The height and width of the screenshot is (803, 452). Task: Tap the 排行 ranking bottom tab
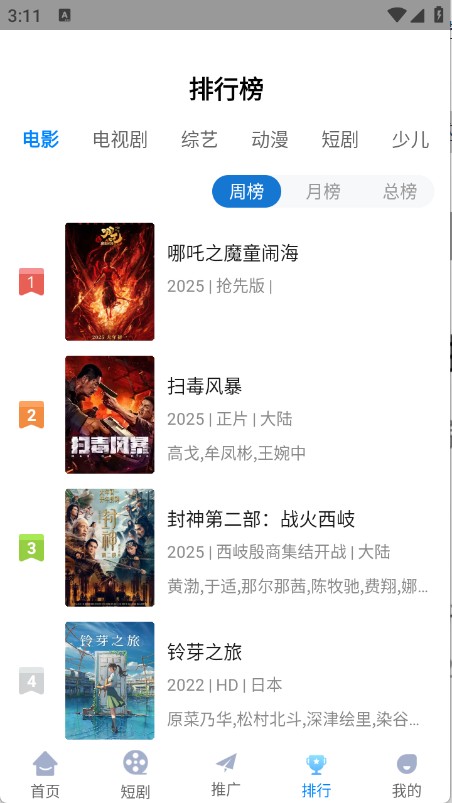click(x=316, y=774)
